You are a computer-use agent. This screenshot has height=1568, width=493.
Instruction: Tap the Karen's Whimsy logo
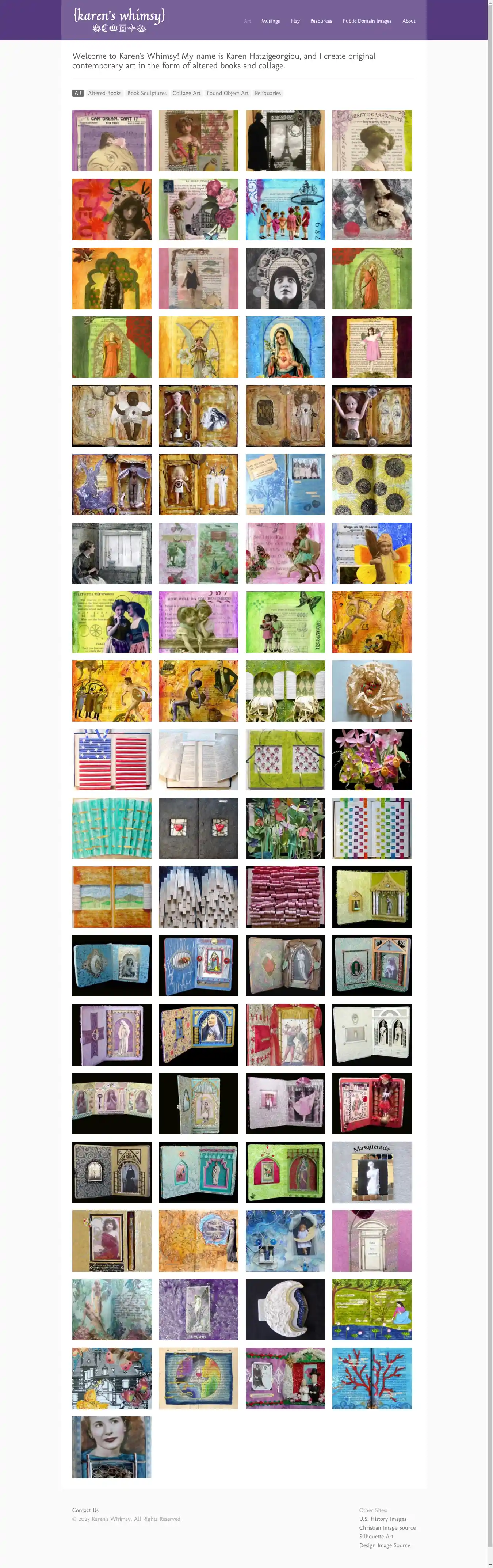tap(119, 19)
